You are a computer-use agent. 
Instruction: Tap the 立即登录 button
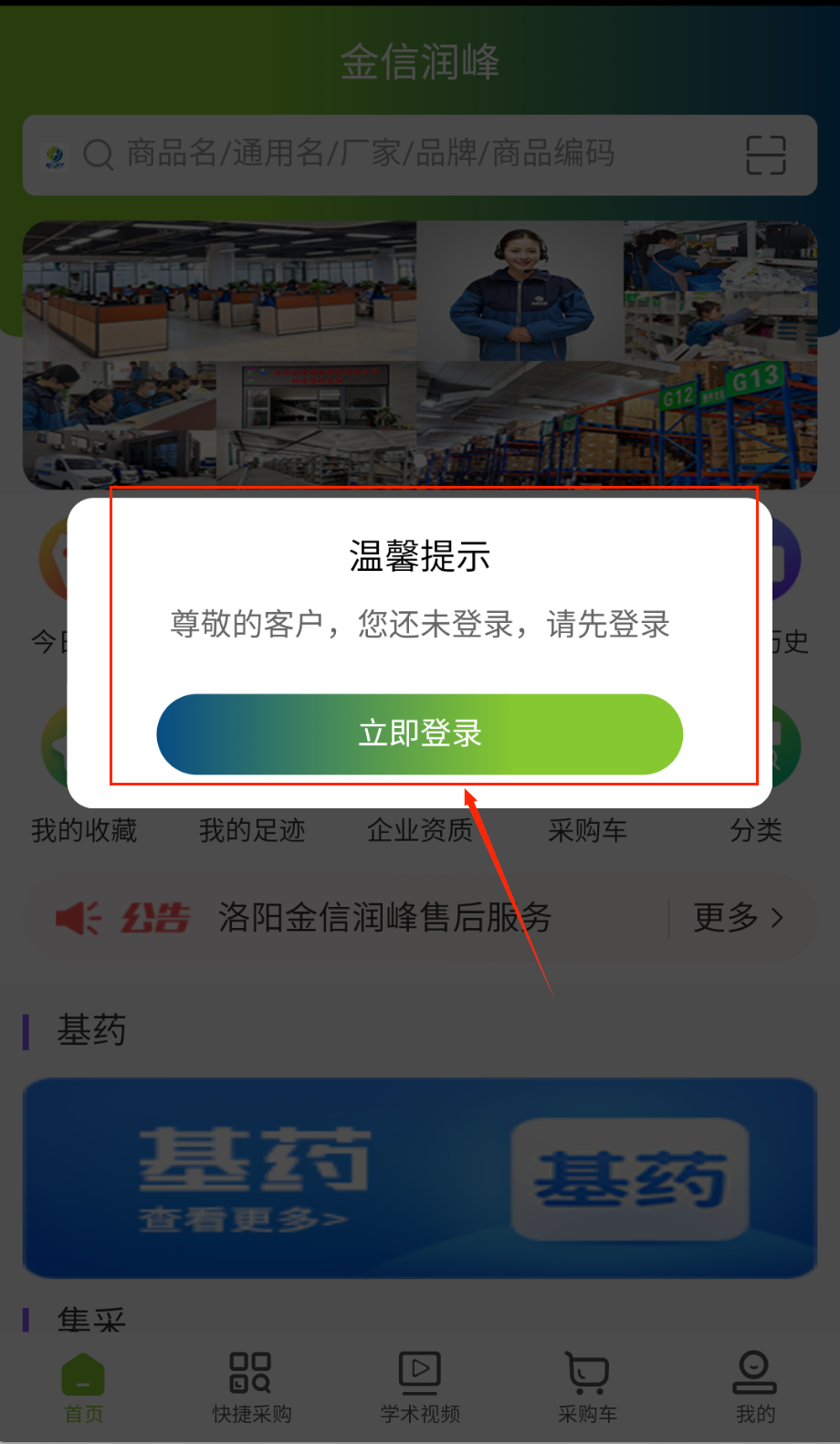(x=419, y=733)
